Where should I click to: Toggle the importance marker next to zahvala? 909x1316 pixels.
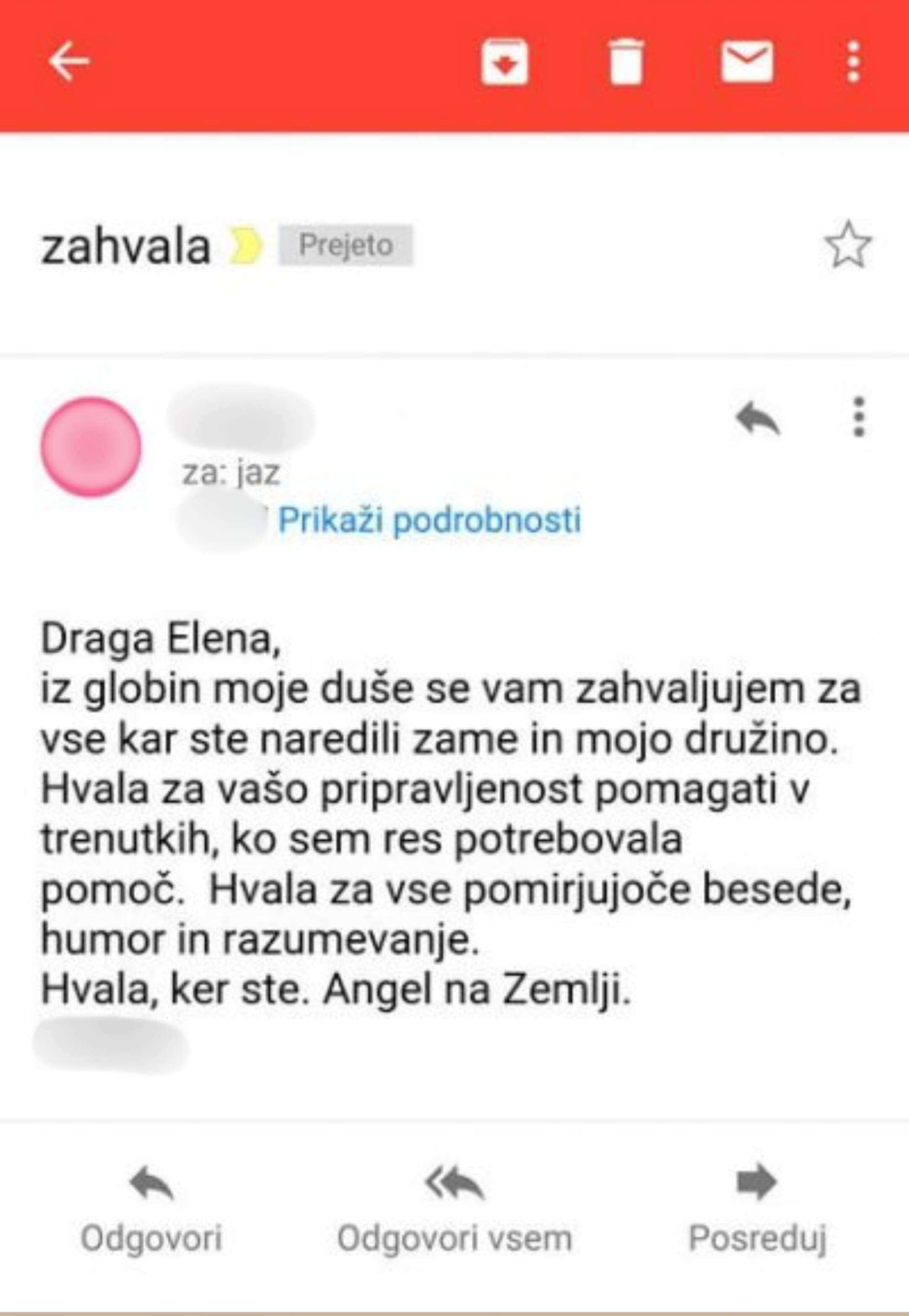pos(246,246)
